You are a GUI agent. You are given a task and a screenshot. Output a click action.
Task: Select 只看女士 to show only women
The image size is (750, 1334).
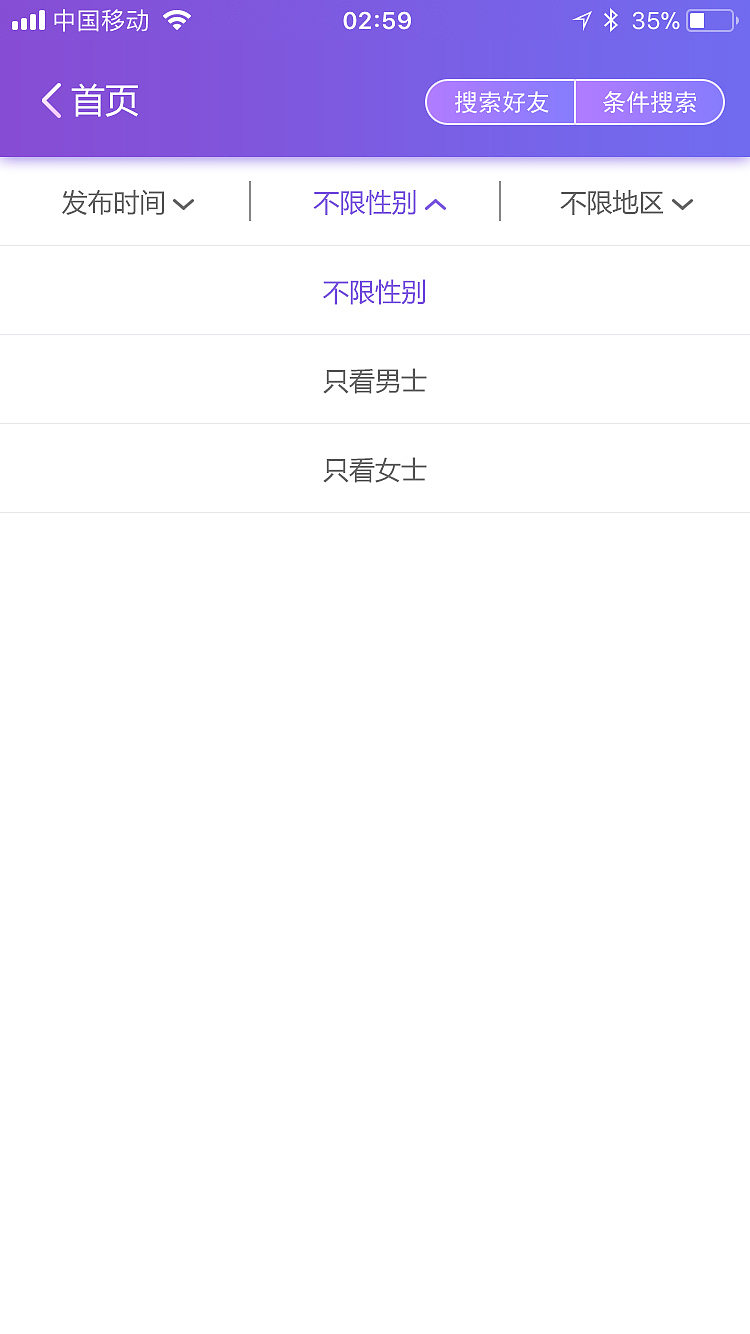375,469
